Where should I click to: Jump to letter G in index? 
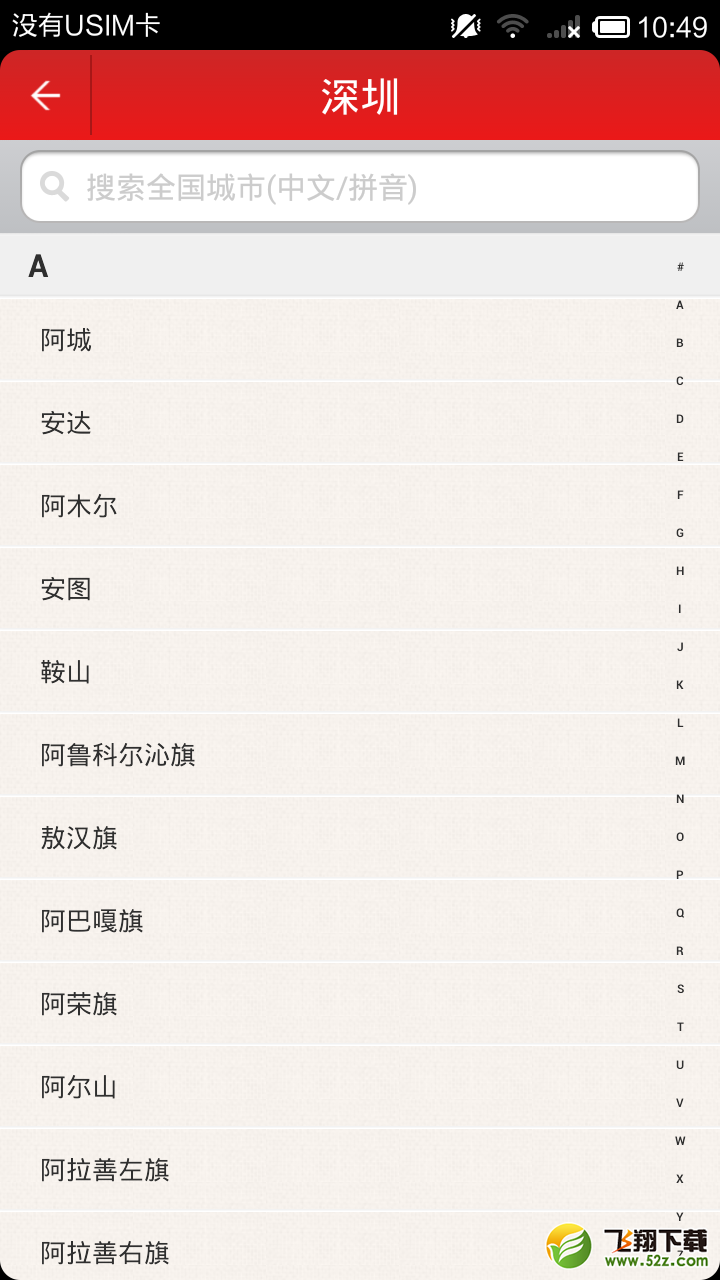(x=680, y=533)
